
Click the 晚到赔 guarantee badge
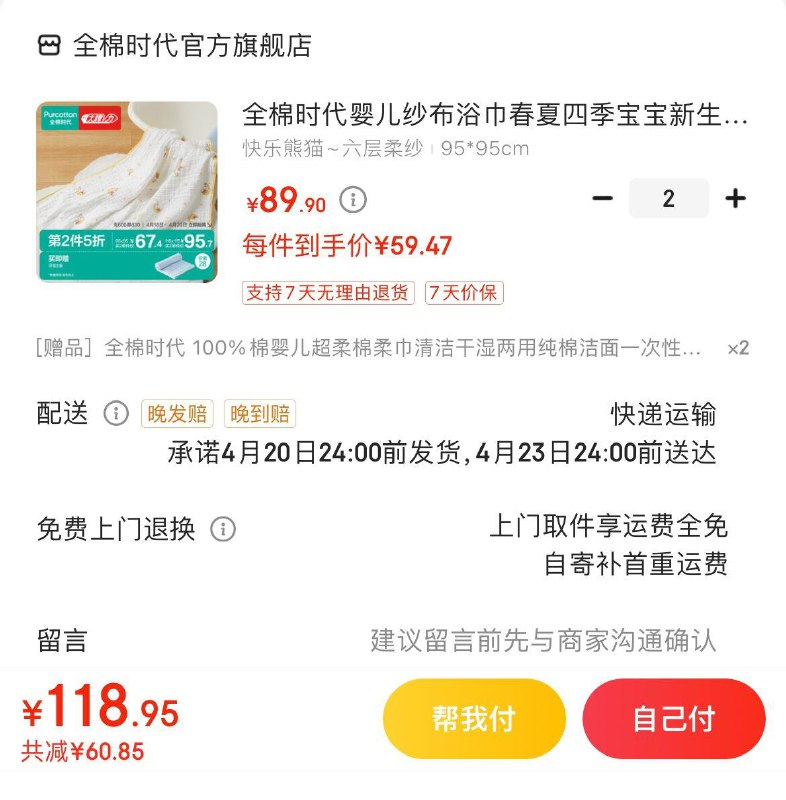tap(260, 412)
